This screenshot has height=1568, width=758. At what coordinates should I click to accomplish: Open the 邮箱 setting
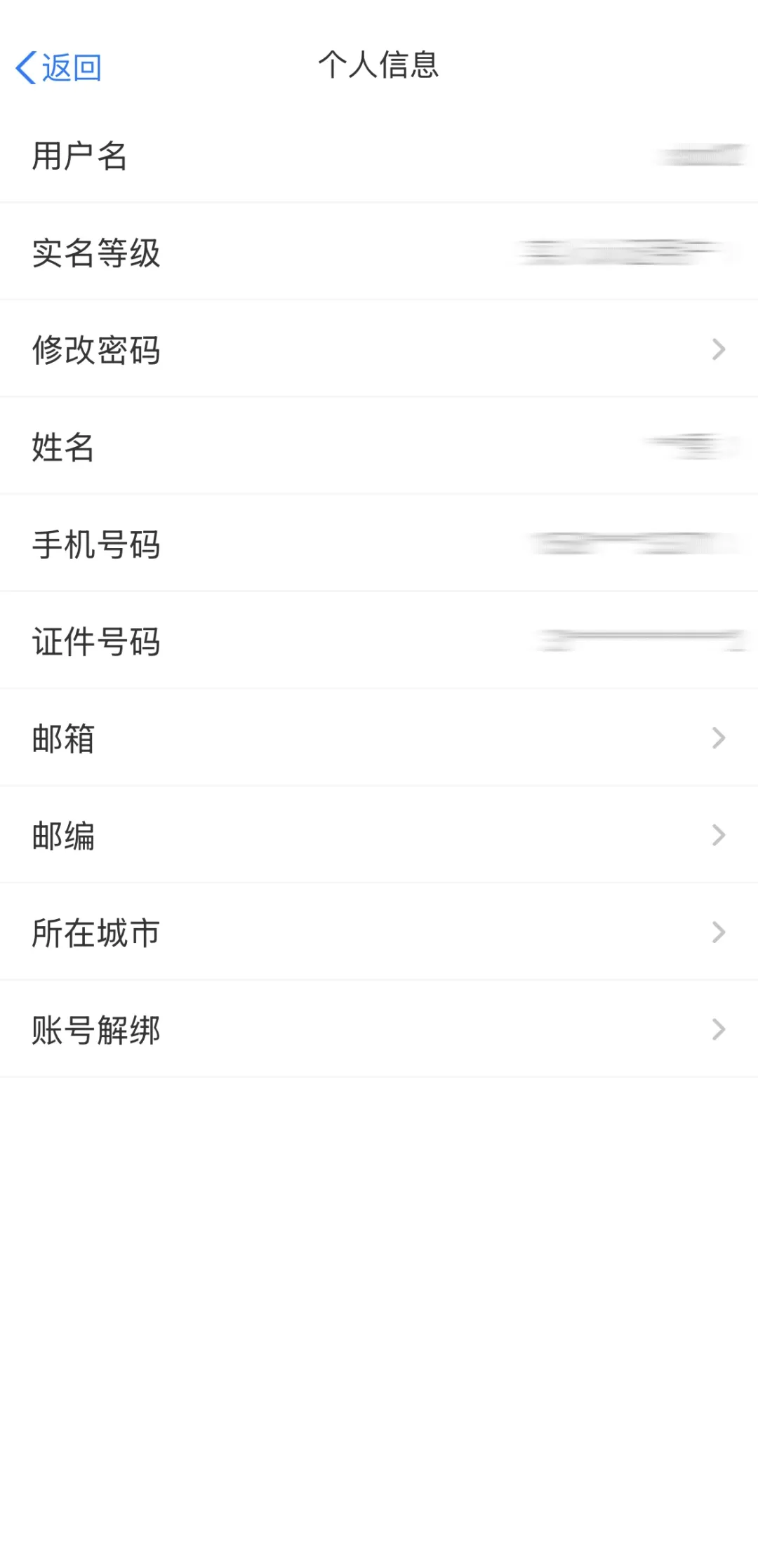(379, 737)
